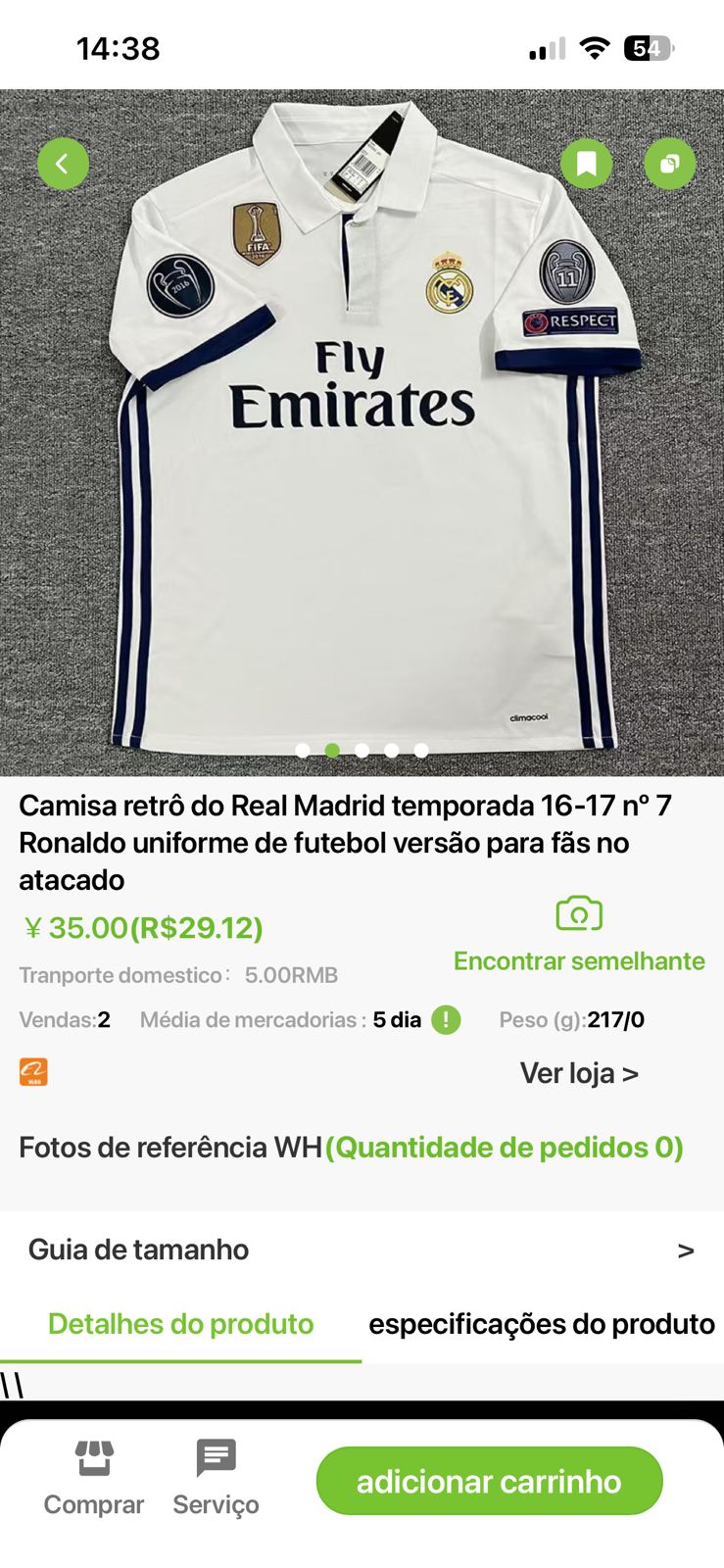Switch to especificações do produto tab
Image resolution: width=724 pixels, height=1568 pixels.
(542, 1324)
